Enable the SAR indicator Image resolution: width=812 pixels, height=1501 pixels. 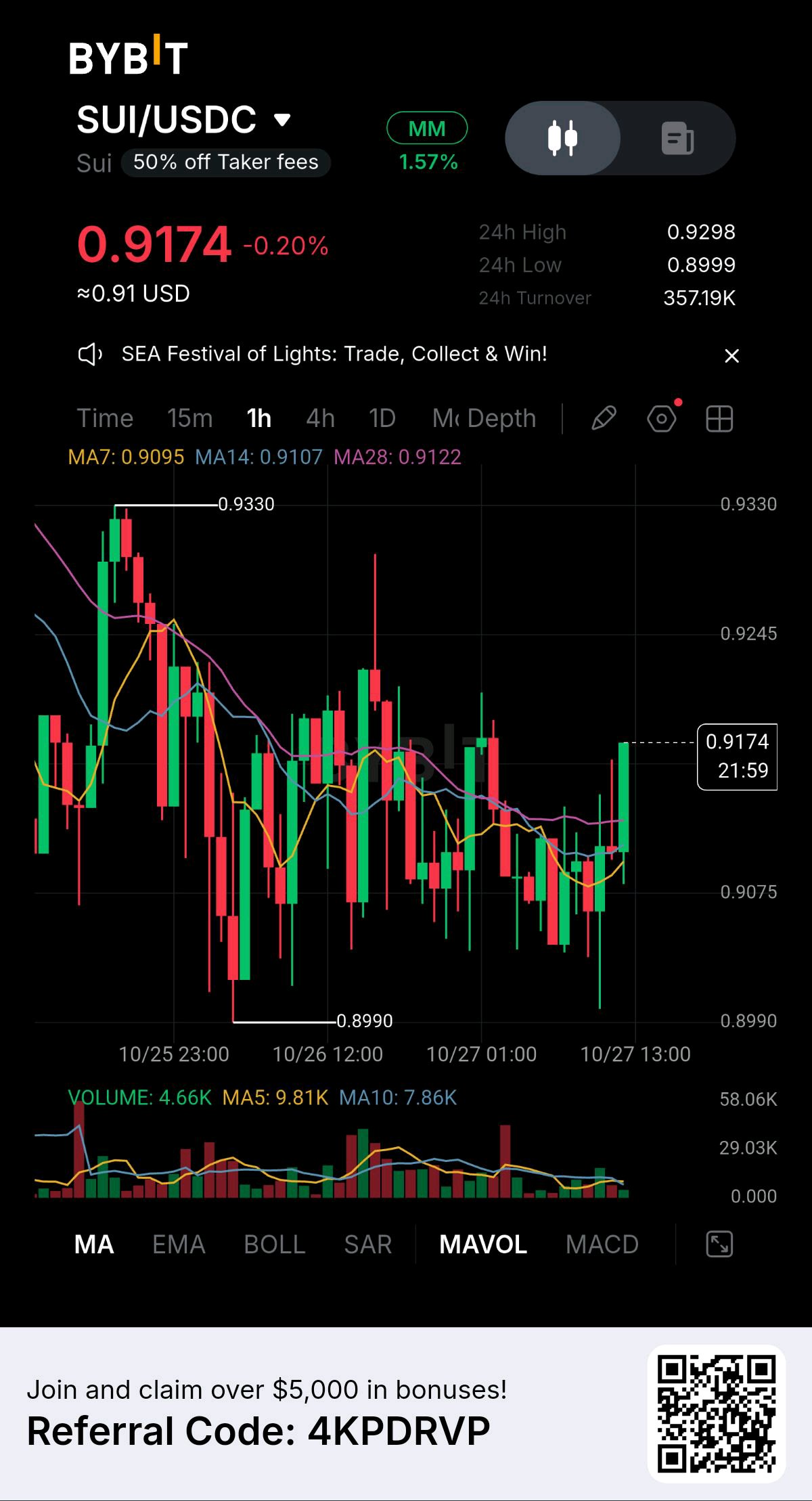[368, 1244]
